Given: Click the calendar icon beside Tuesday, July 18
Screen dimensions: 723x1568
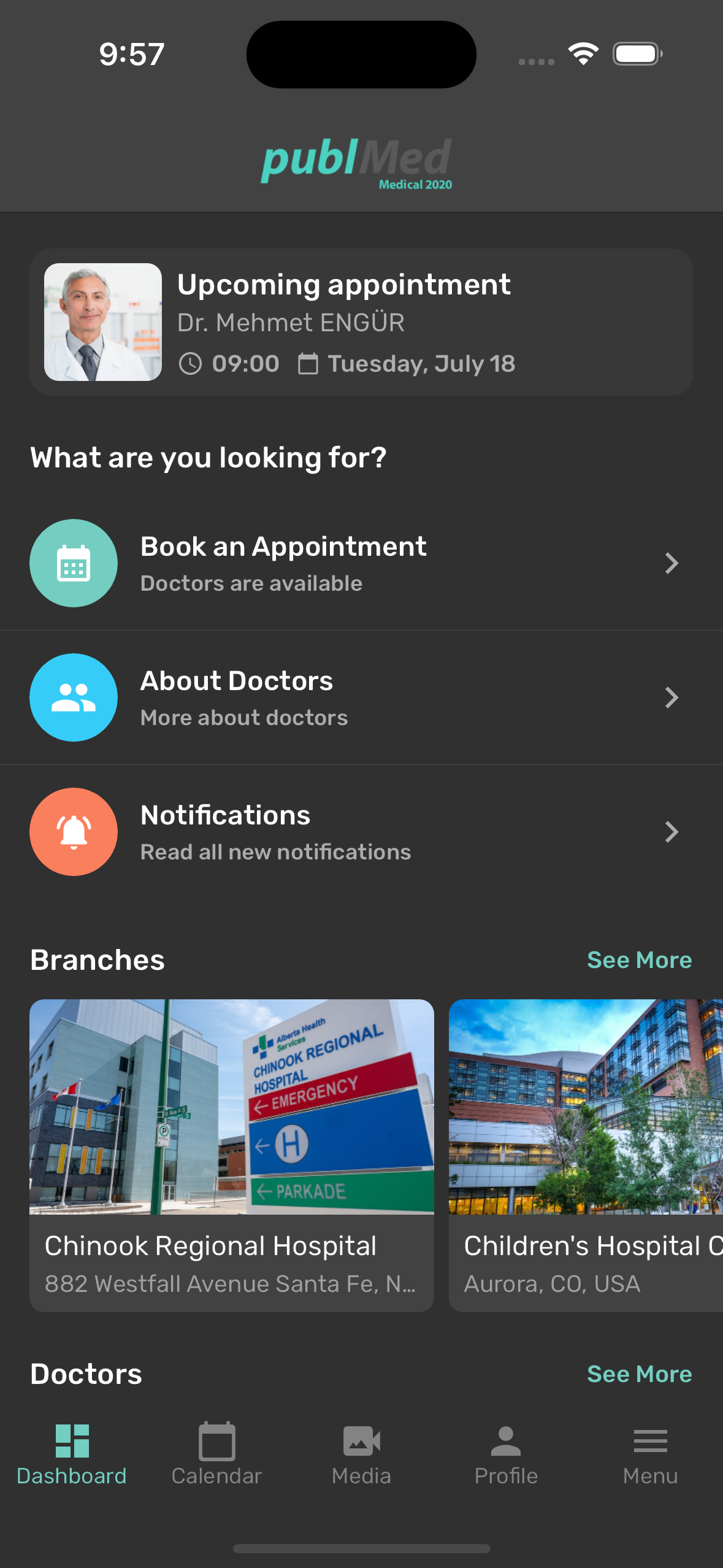Looking at the screenshot, I should (x=308, y=363).
